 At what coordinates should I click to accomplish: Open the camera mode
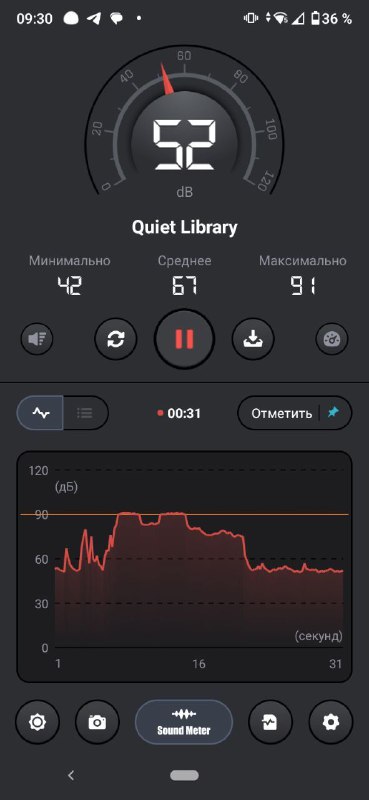click(97, 722)
